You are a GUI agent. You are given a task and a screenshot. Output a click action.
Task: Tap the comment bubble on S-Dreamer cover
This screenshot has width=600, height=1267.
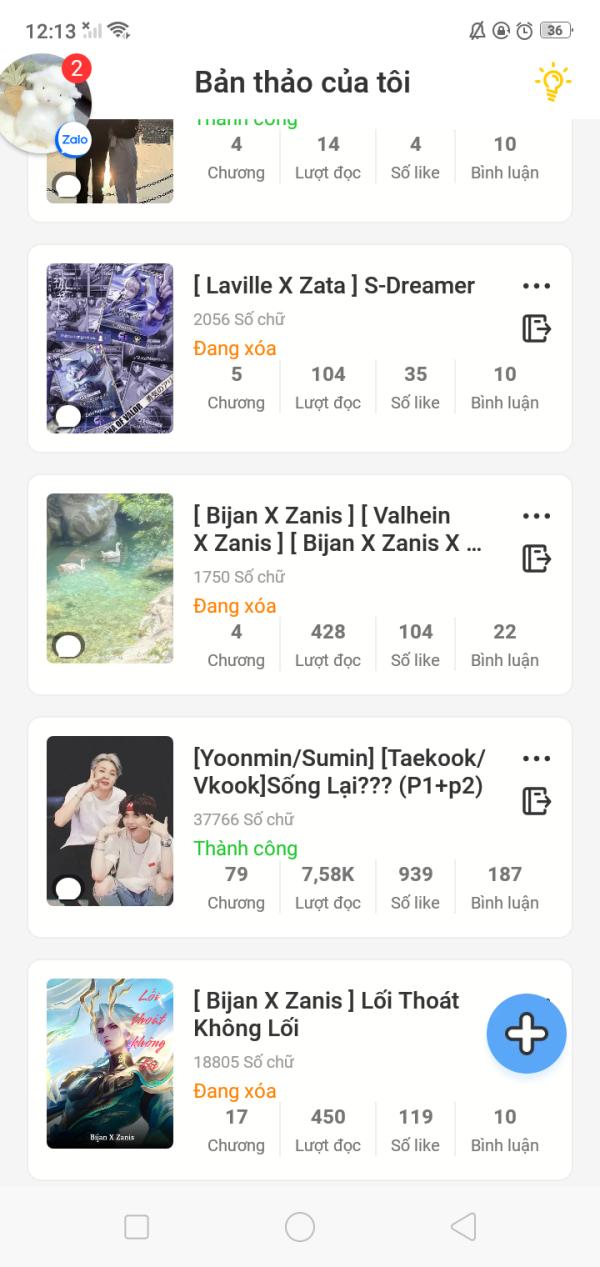(67, 416)
